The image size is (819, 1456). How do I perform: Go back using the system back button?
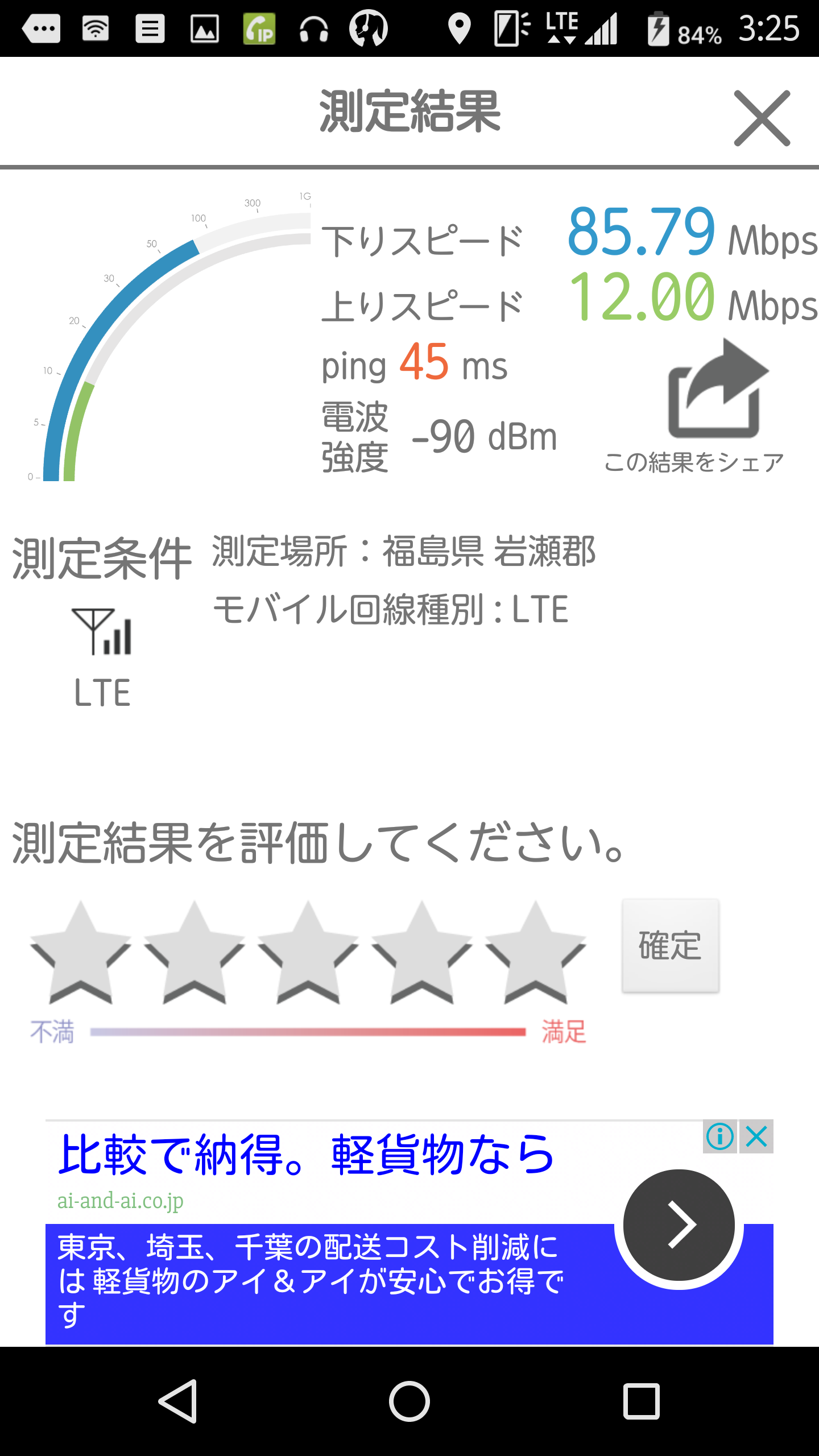[179, 1401]
